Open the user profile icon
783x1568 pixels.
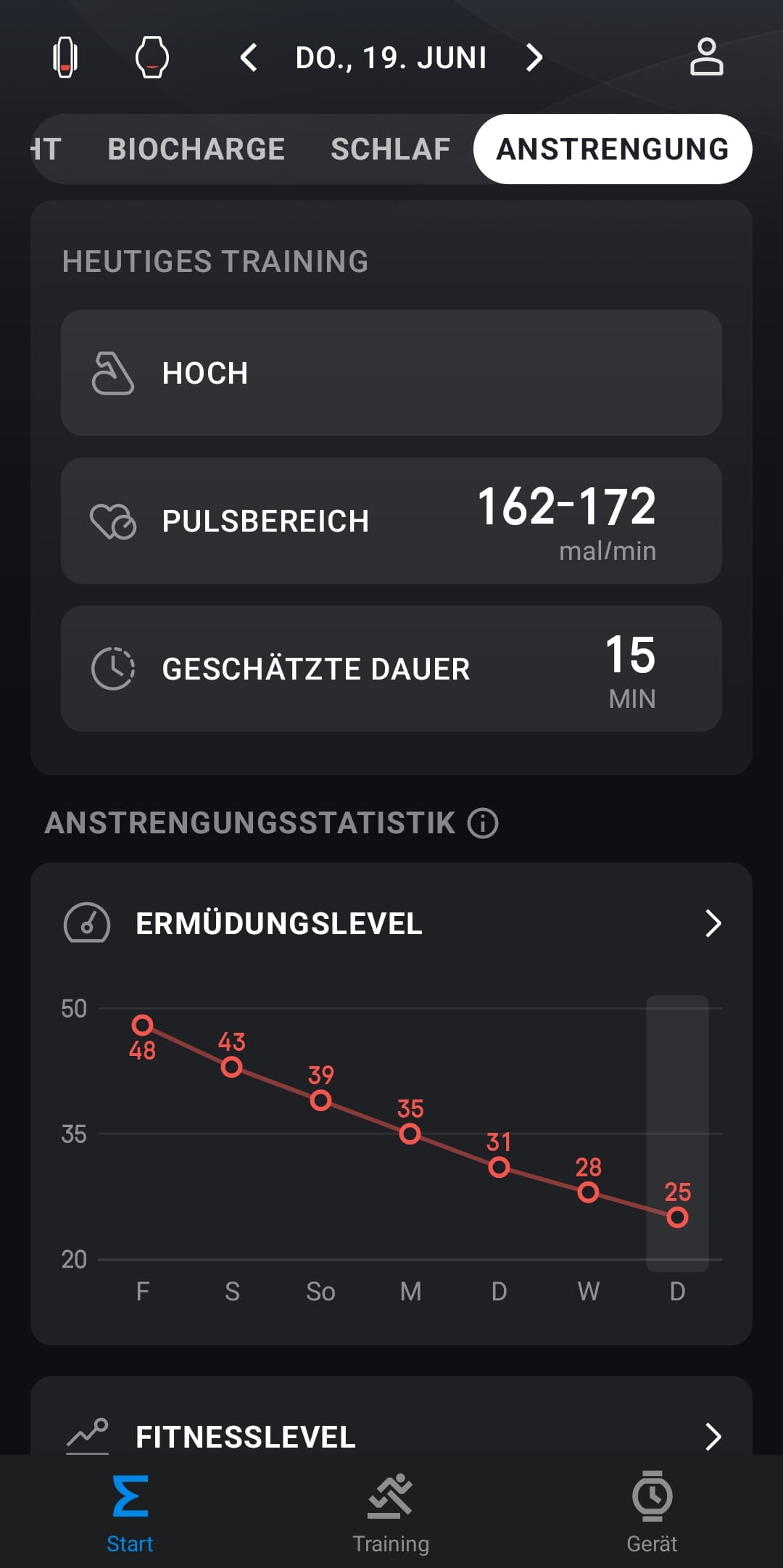(x=706, y=57)
